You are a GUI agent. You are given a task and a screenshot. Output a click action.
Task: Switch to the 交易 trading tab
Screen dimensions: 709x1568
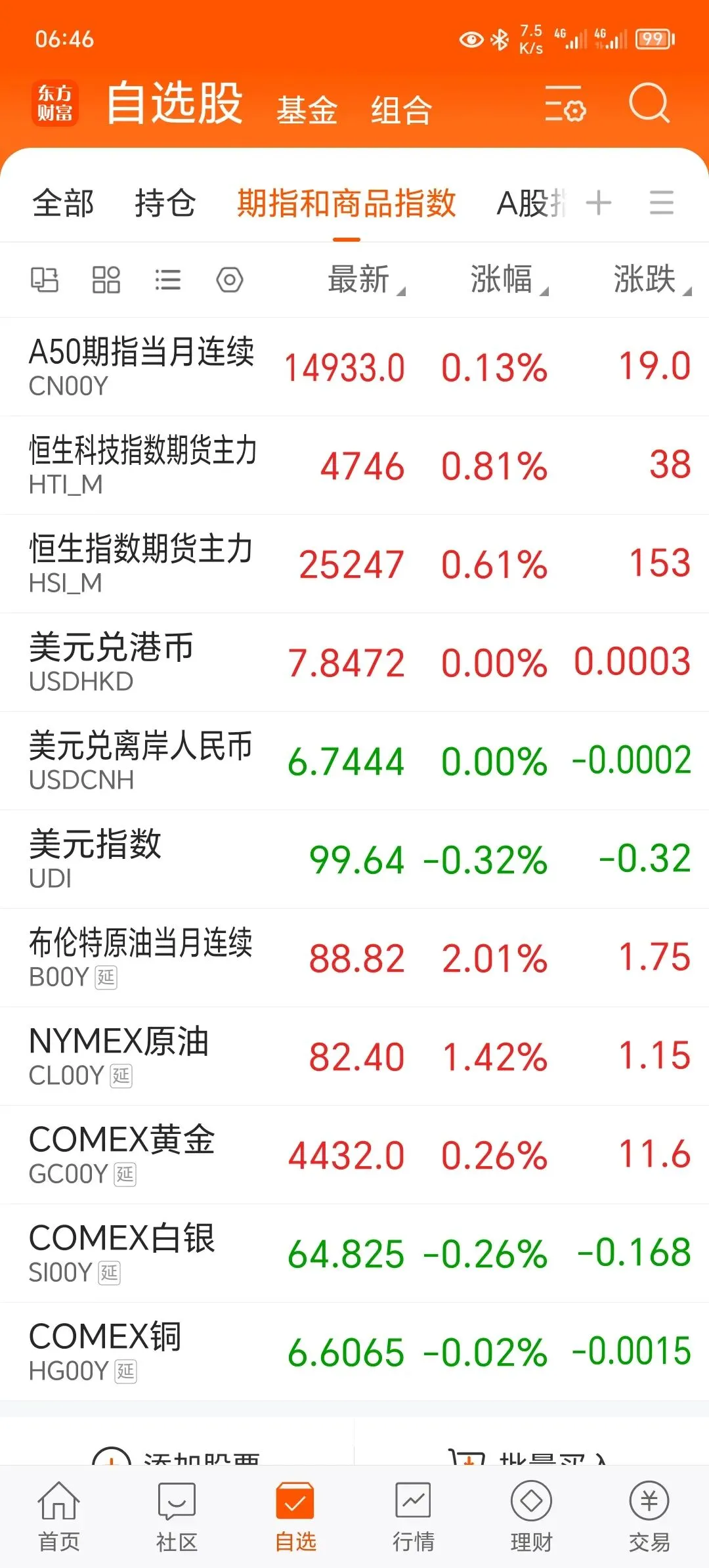coord(649,1515)
